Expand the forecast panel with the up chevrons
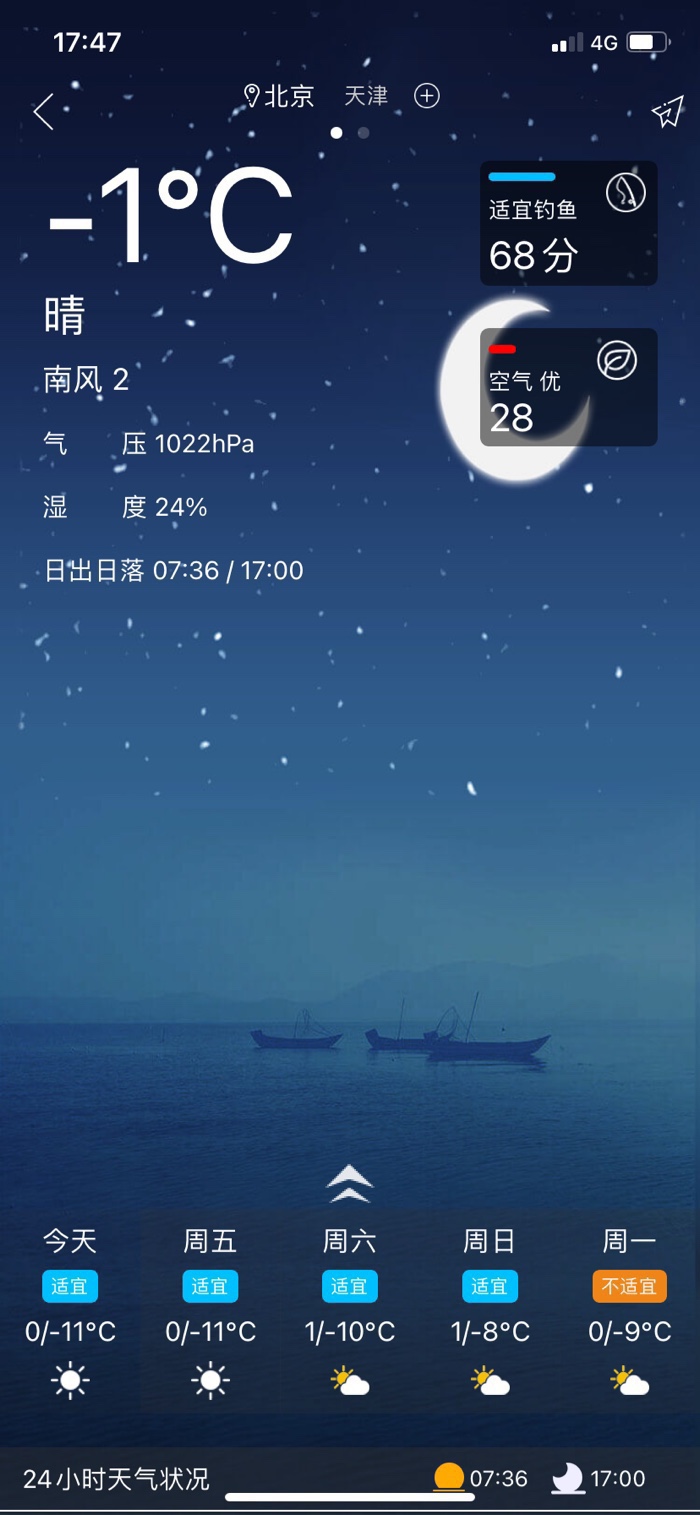Viewport: 700px width, 1515px height. point(349,1184)
